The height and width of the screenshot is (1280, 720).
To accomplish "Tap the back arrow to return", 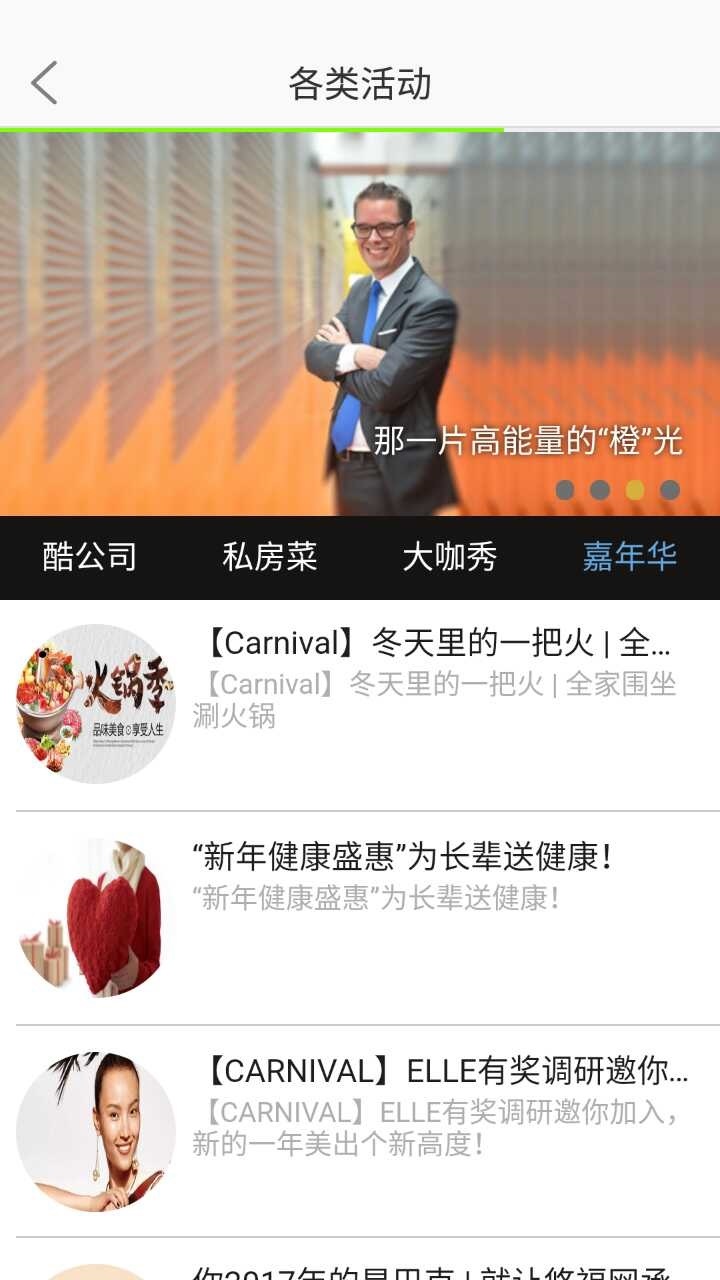I will tap(42, 85).
